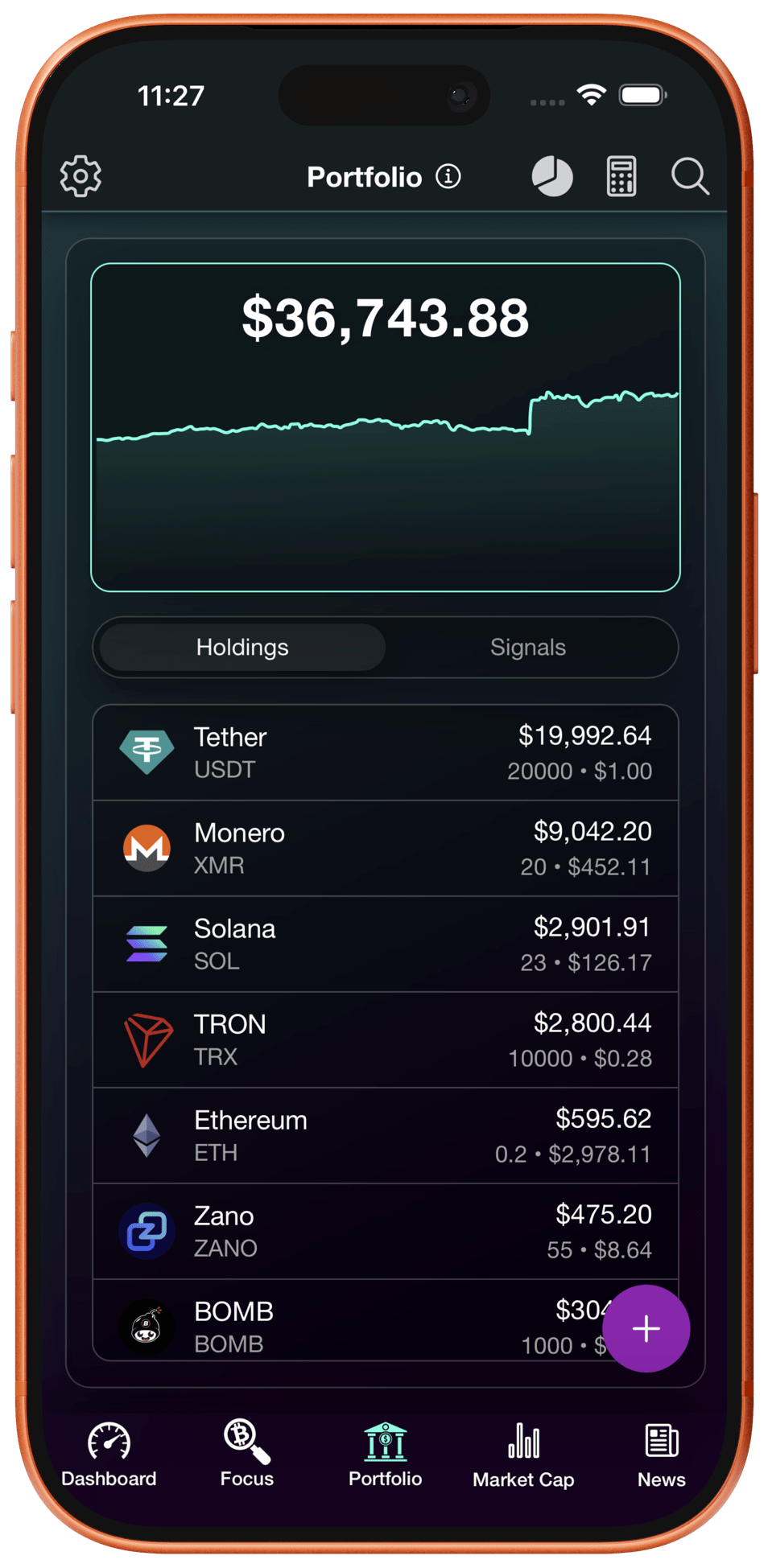Screen dimensions: 768x1568
Task: Open the settings gear icon
Action: pyautogui.click(x=81, y=176)
